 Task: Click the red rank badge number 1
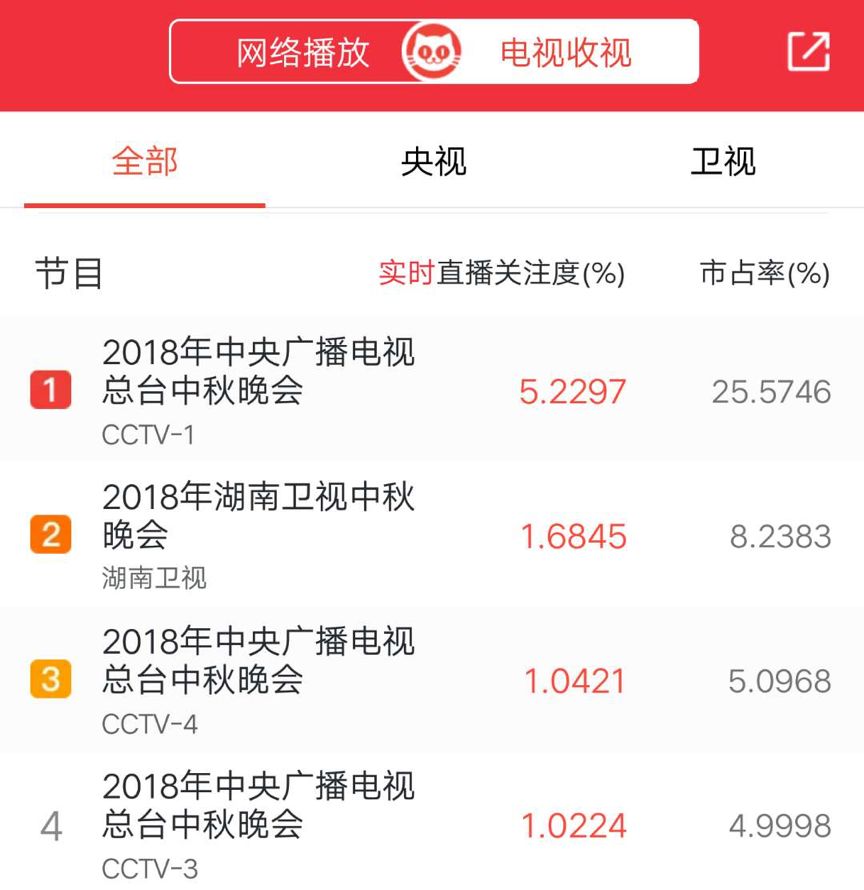[x=50, y=391]
